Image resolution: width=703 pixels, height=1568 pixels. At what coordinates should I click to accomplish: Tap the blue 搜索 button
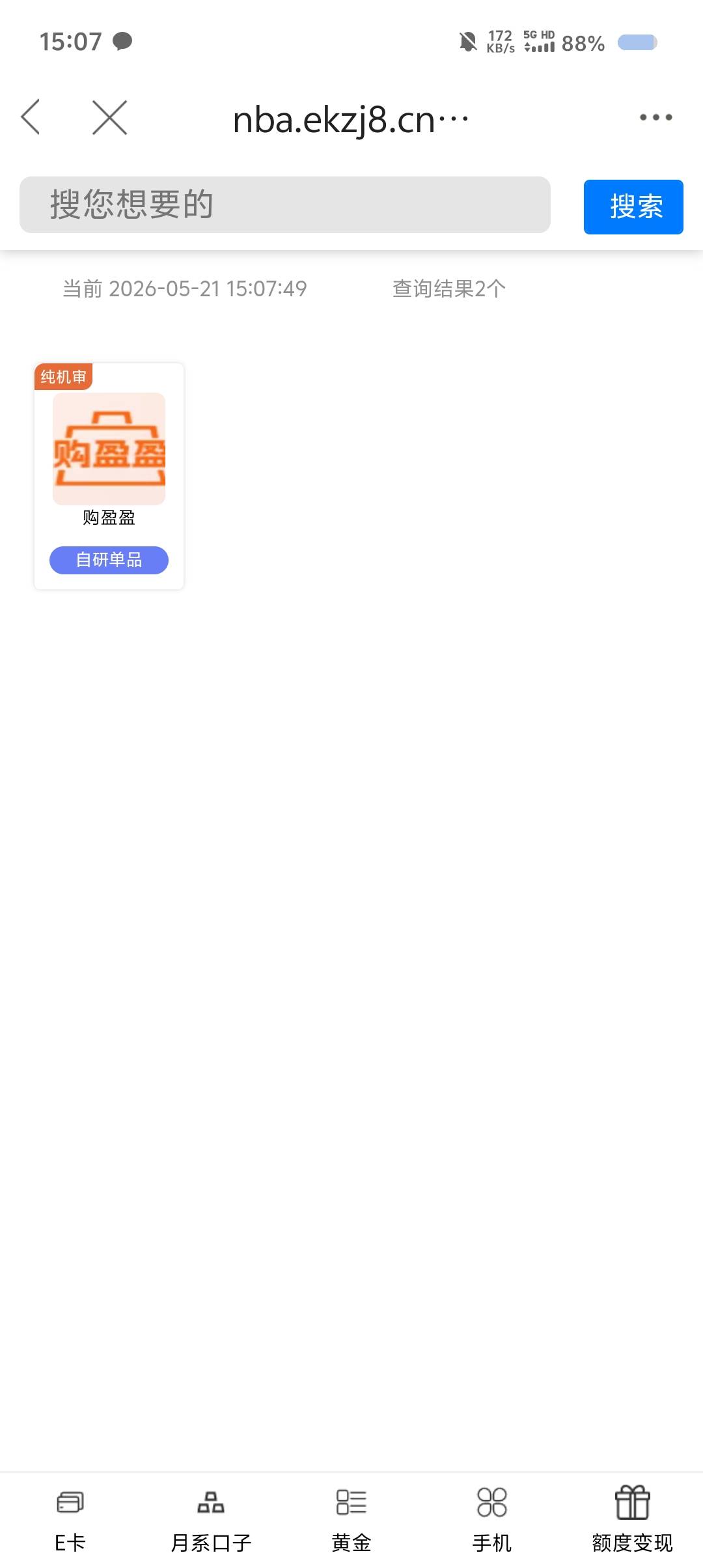(x=633, y=207)
